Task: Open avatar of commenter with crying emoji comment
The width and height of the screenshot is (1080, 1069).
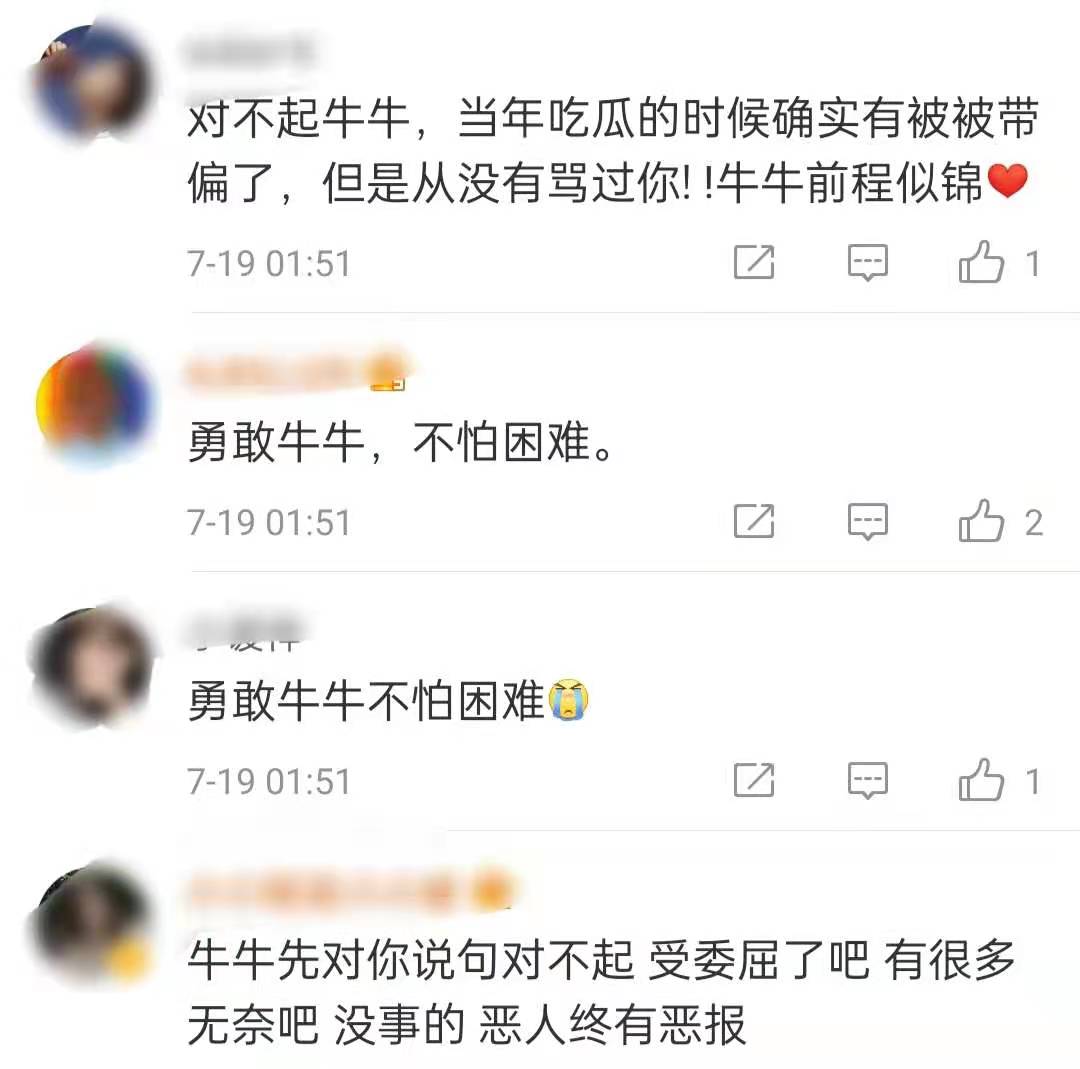Action: click(92, 662)
